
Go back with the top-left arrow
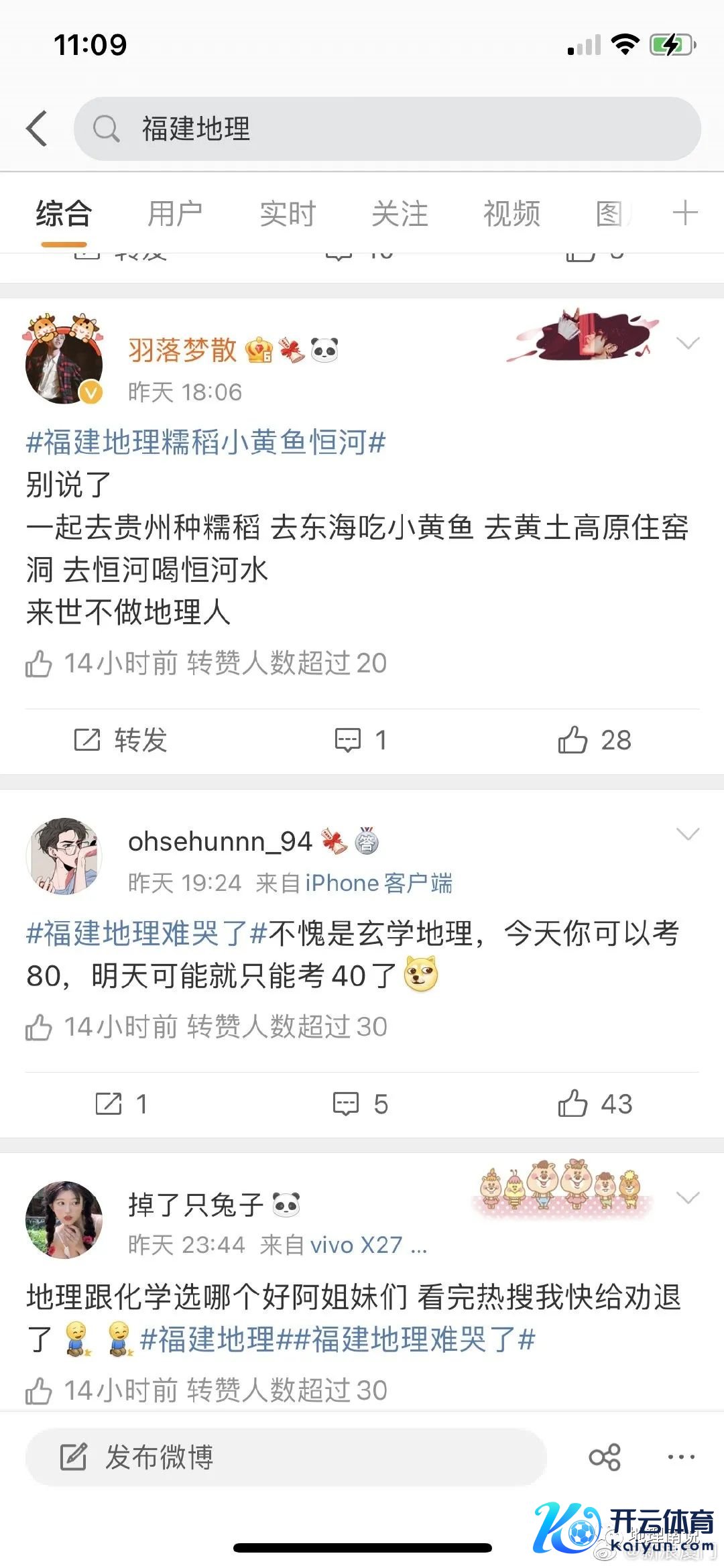pos(38,128)
